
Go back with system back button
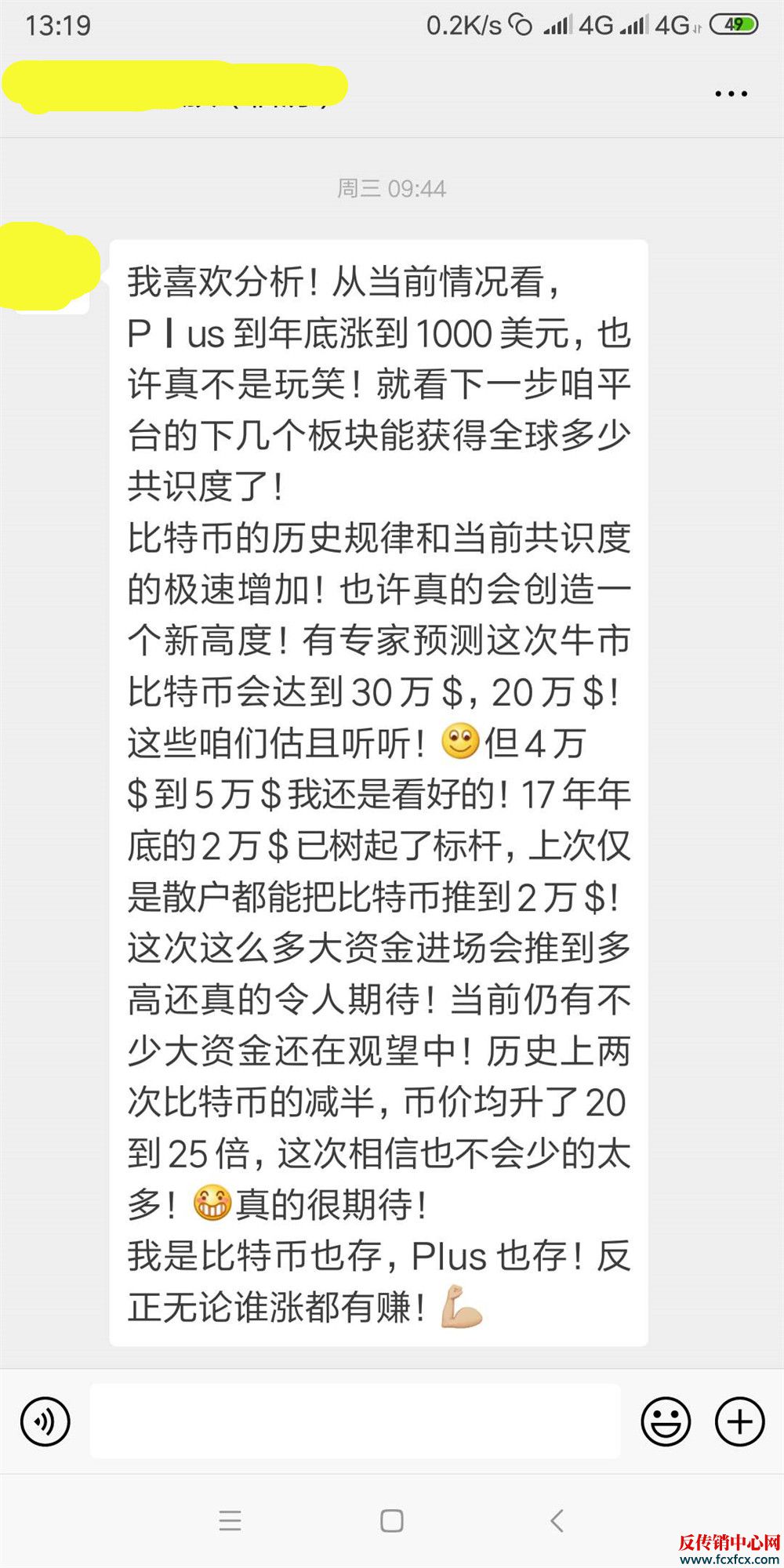[x=557, y=1521]
